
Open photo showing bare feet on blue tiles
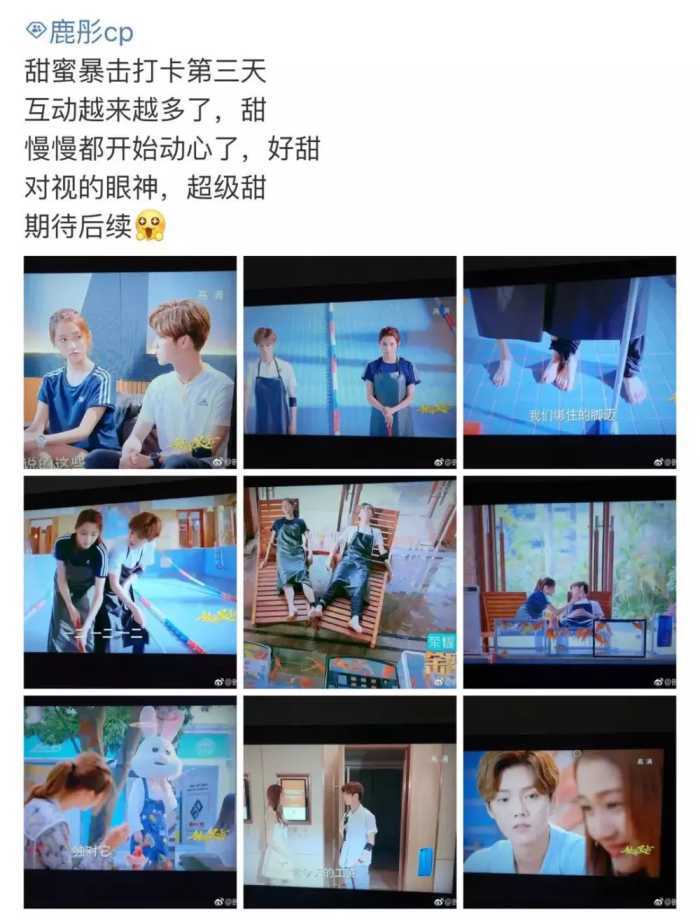pos(569,363)
